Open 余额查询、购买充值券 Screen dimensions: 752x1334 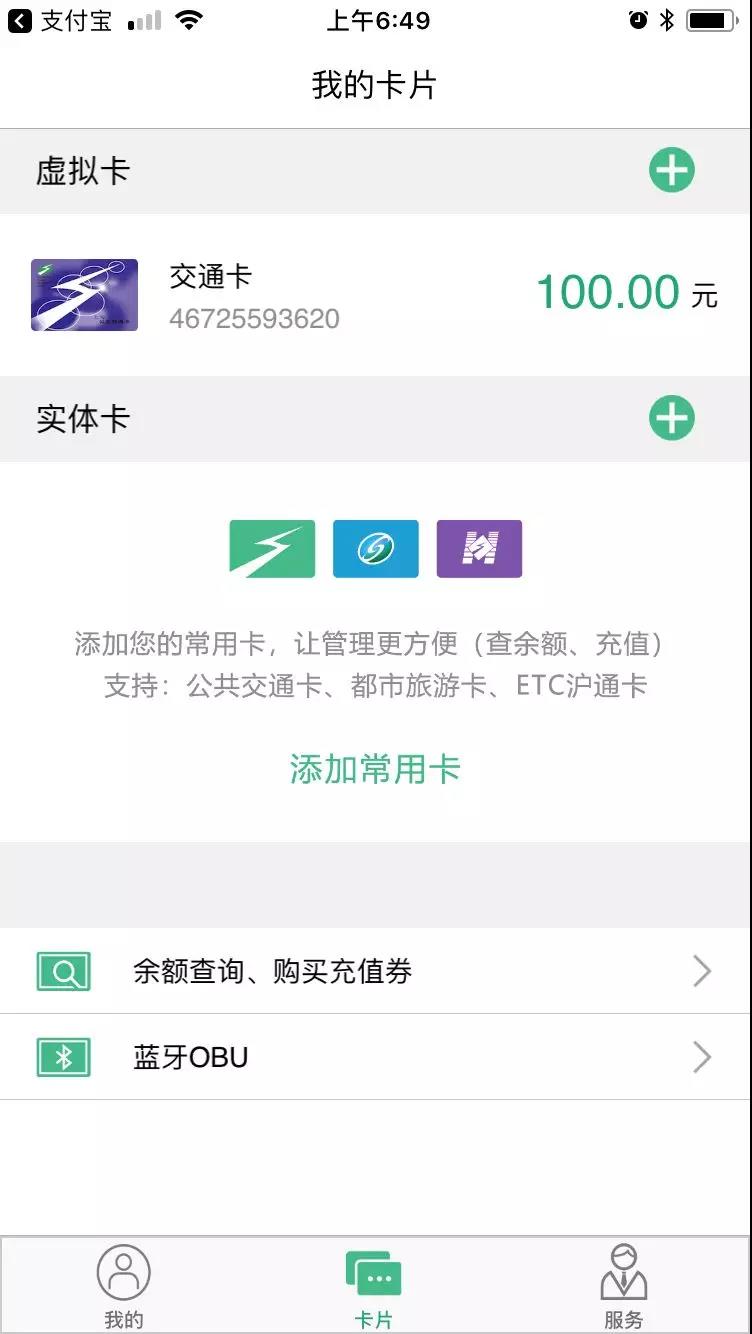[375, 971]
